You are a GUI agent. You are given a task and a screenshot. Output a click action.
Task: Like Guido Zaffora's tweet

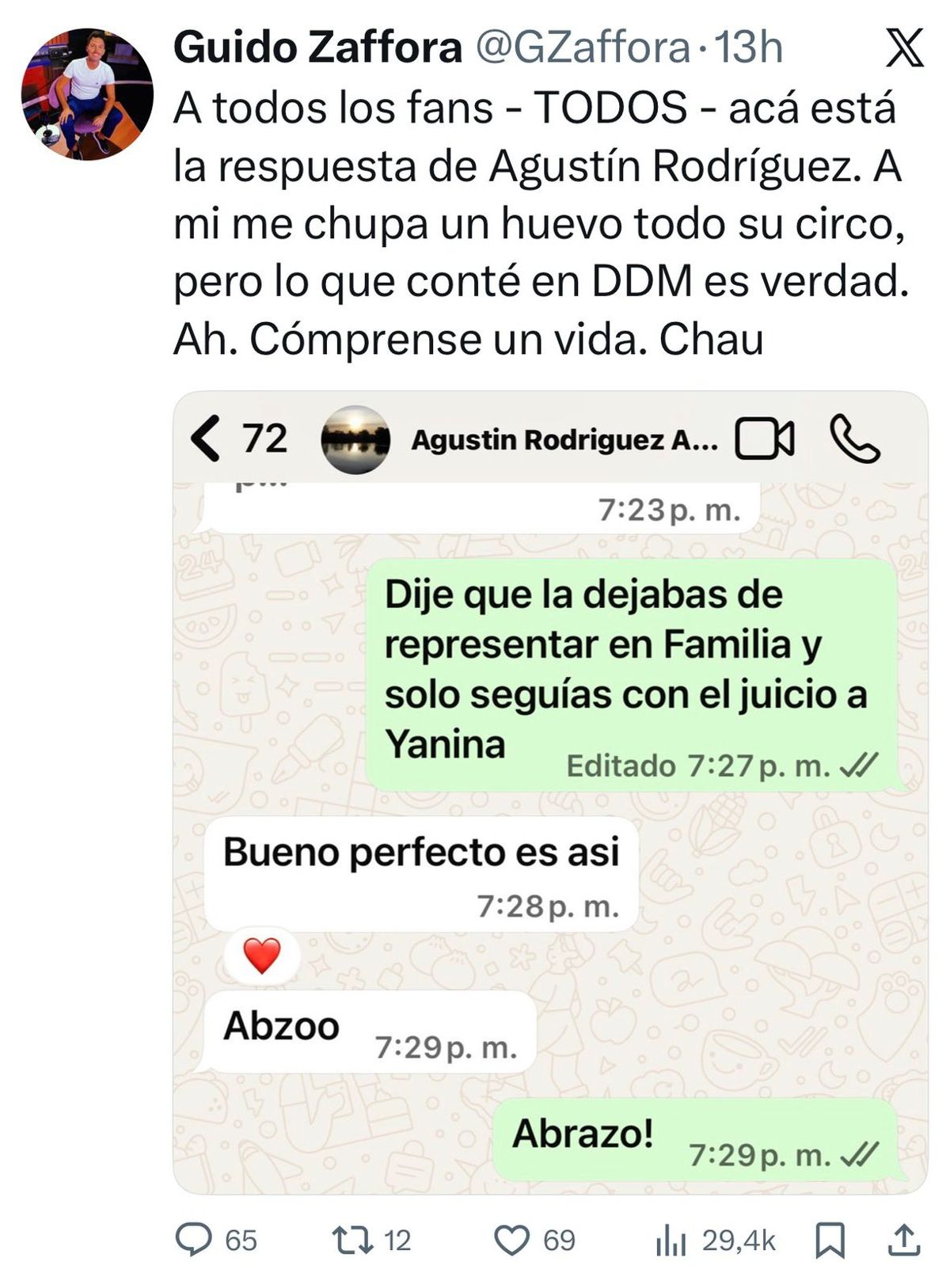tap(512, 1239)
